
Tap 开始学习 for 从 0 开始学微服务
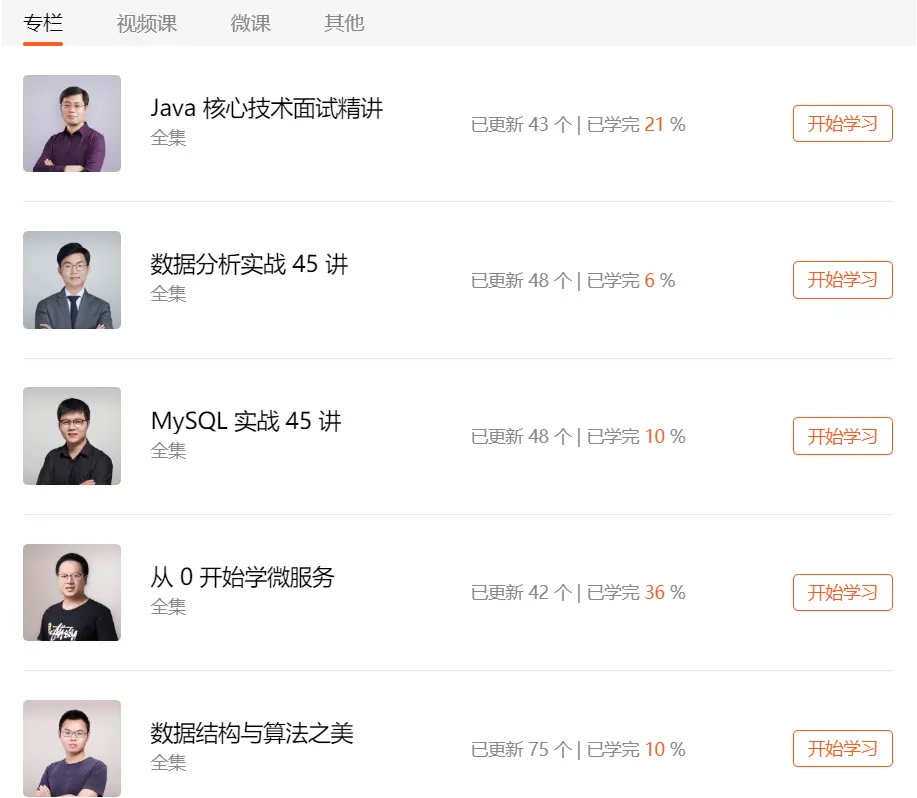click(x=842, y=592)
